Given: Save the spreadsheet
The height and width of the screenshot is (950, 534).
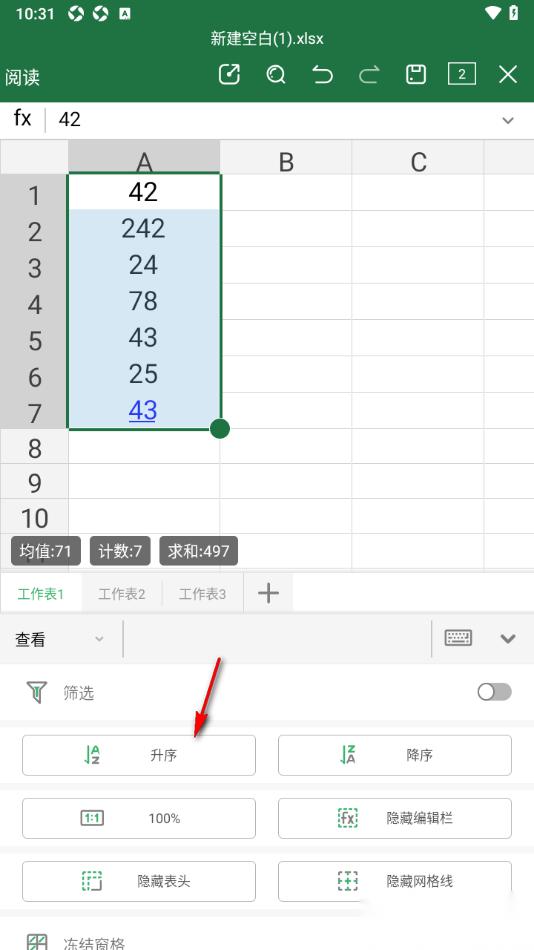Looking at the screenshot, I should [x=416, y=75].
